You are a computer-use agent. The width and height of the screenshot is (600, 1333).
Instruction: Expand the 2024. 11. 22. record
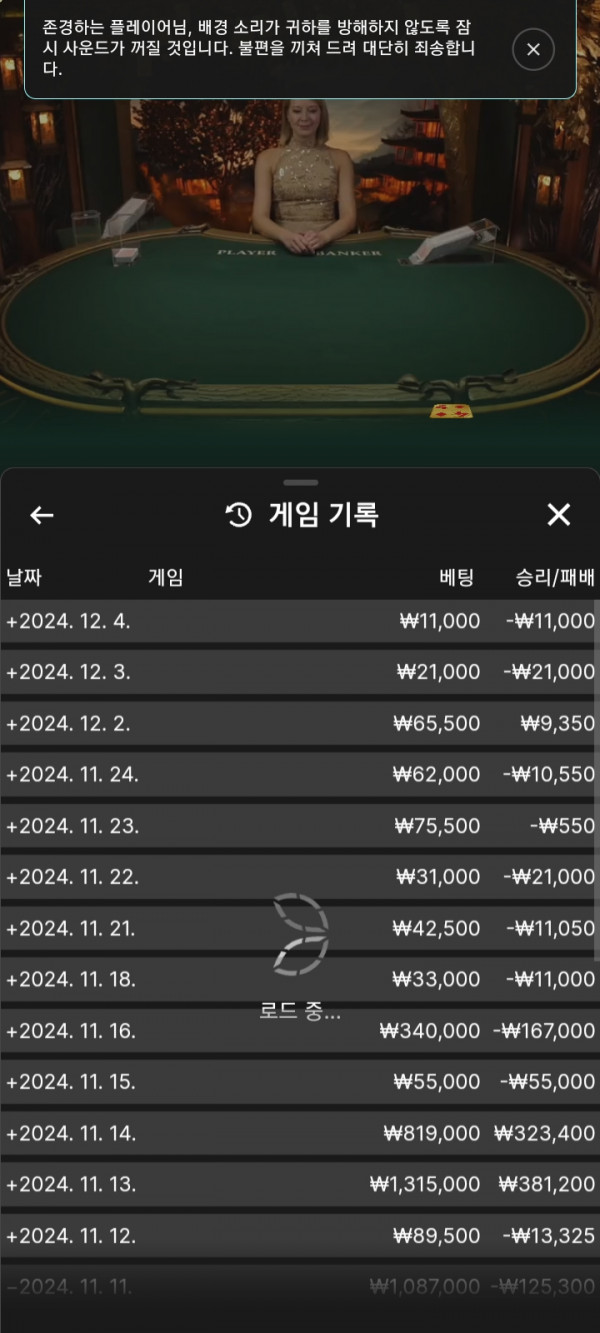298,877
